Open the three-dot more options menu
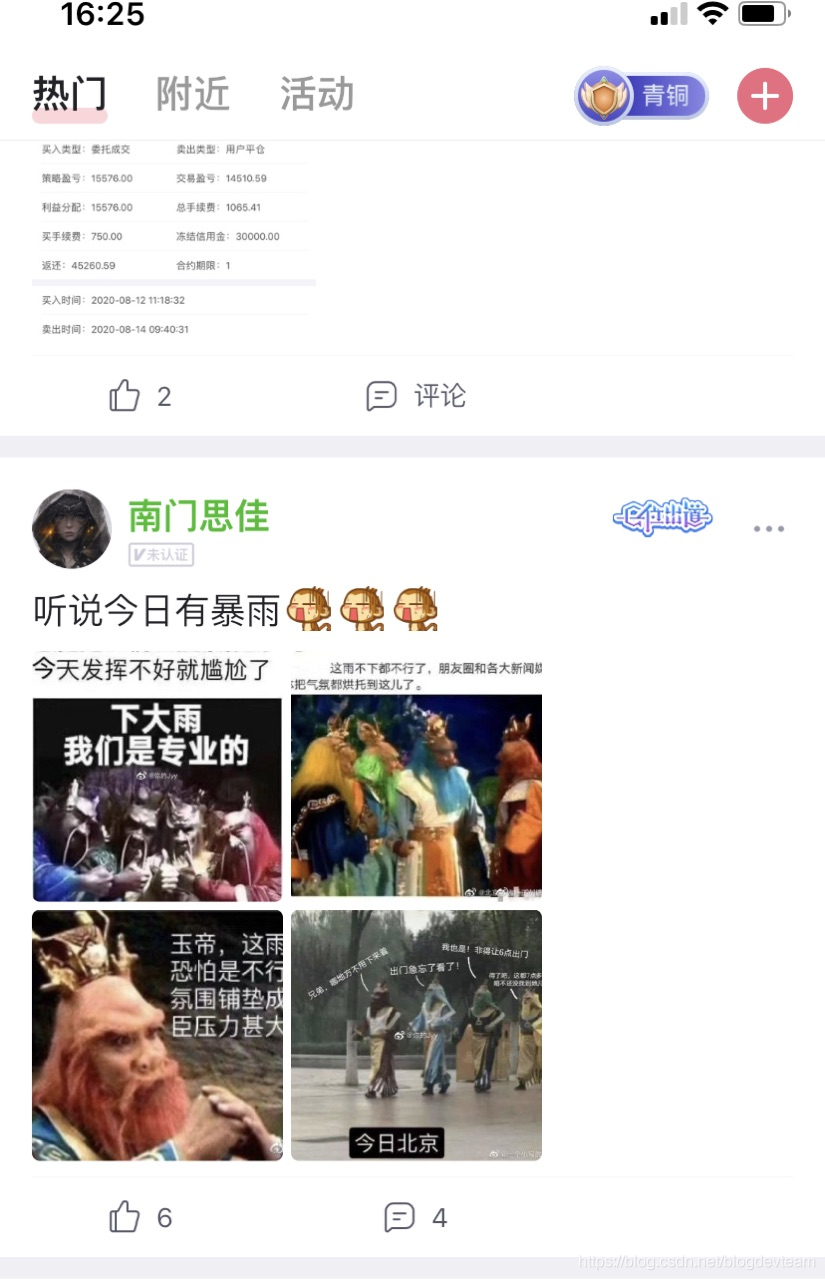The image size is (825, 1280). [x=768, y=528]
